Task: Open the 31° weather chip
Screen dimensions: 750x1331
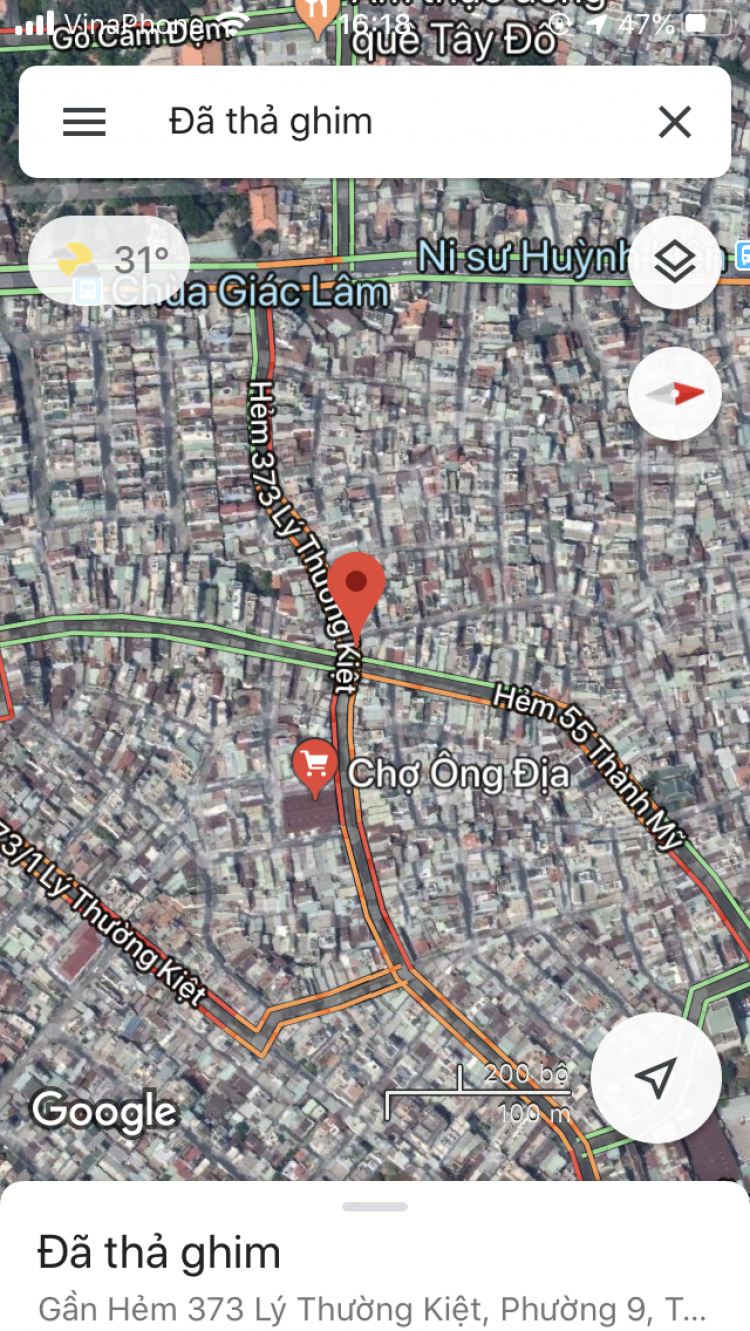Action: click(110, 261)
